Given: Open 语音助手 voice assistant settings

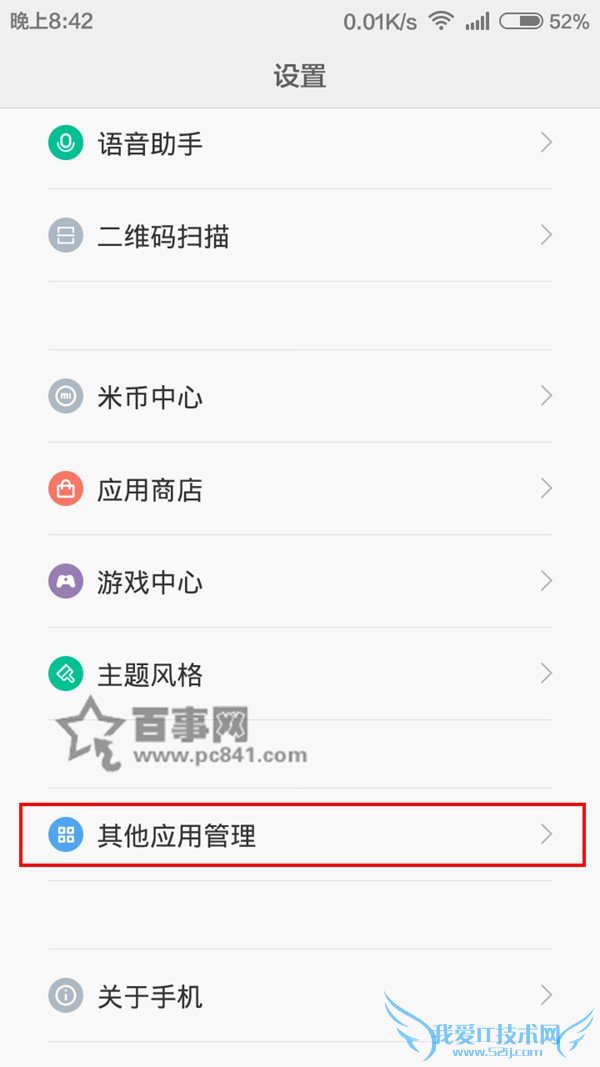Looking at the screenshot, I should point(300,143).
